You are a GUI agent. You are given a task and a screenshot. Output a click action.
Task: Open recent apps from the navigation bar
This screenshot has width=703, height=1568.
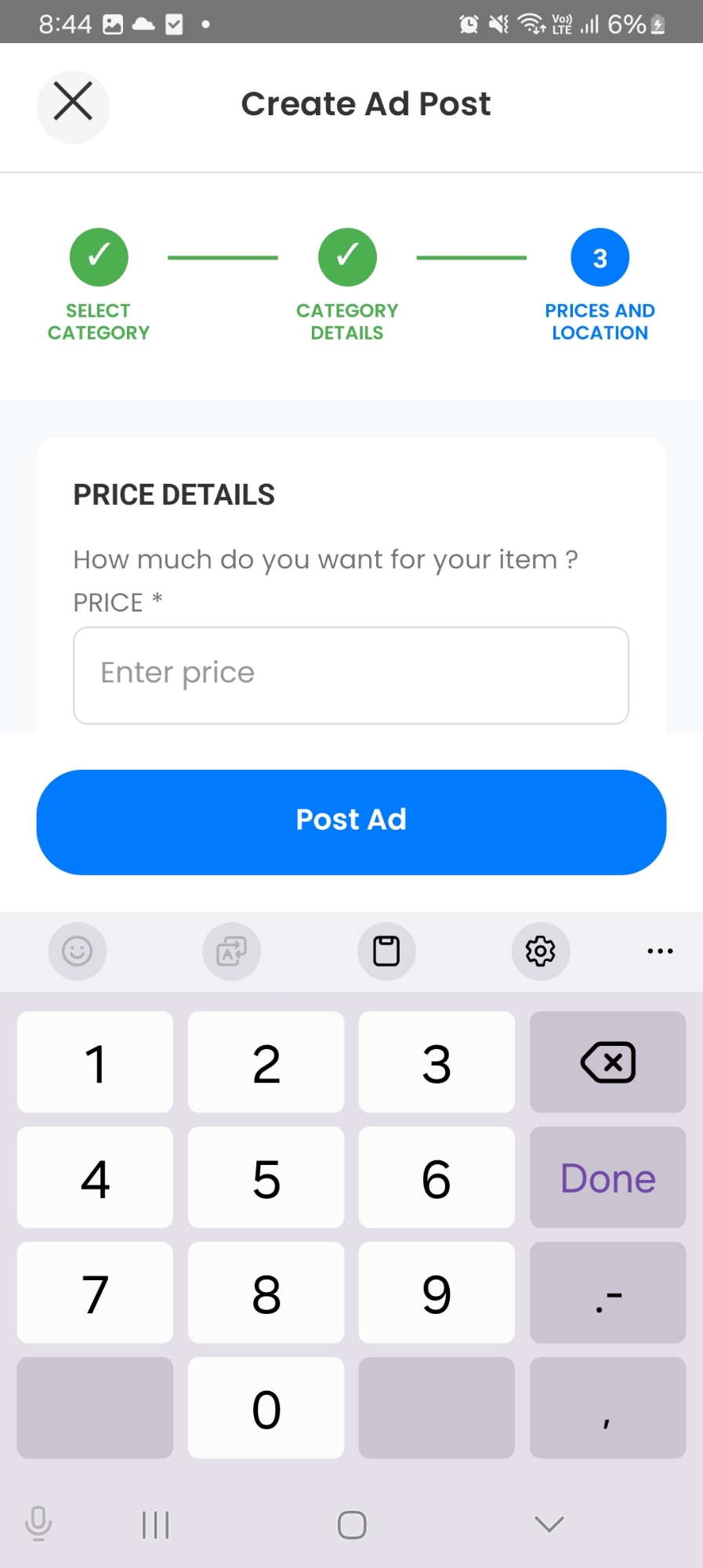(155, 1524)
